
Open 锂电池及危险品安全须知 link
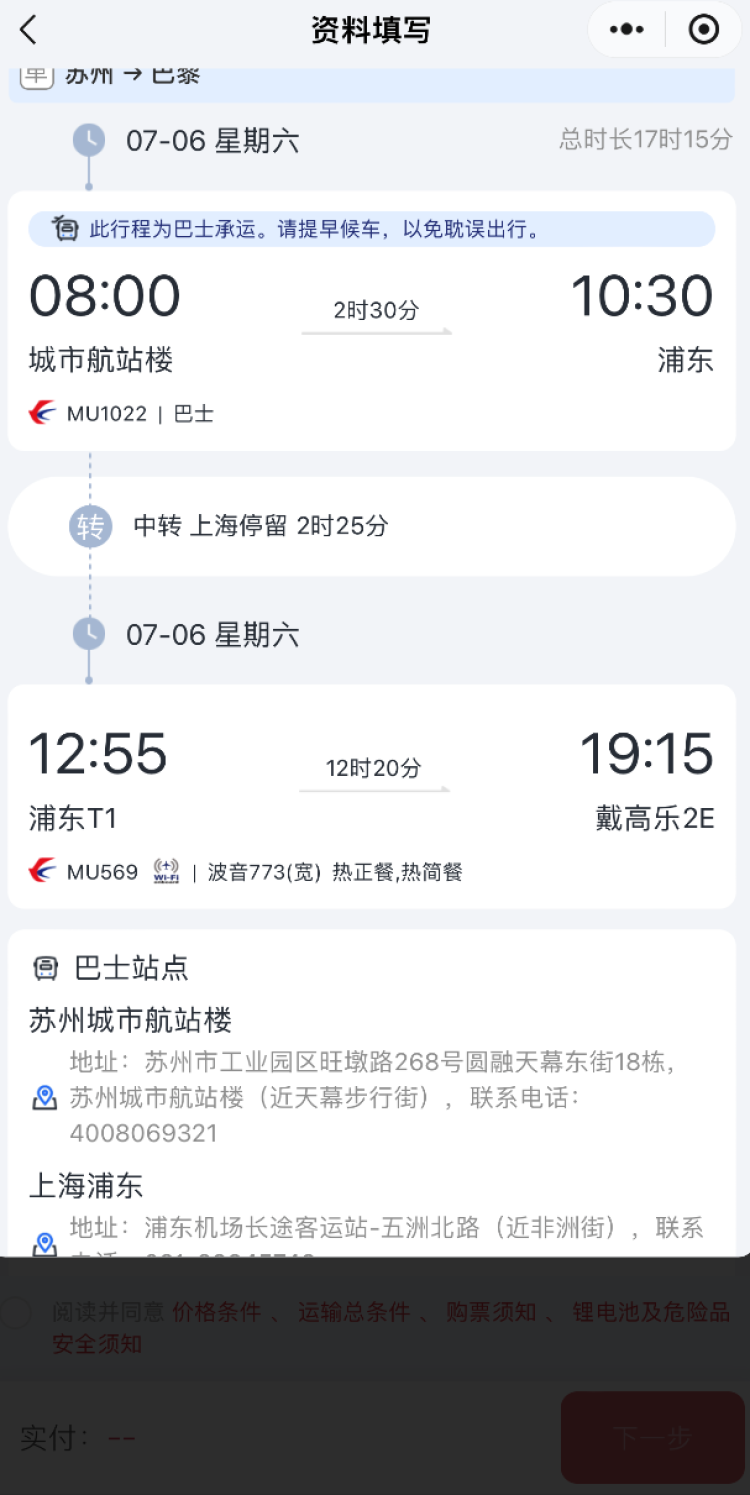click(392, 1328)
